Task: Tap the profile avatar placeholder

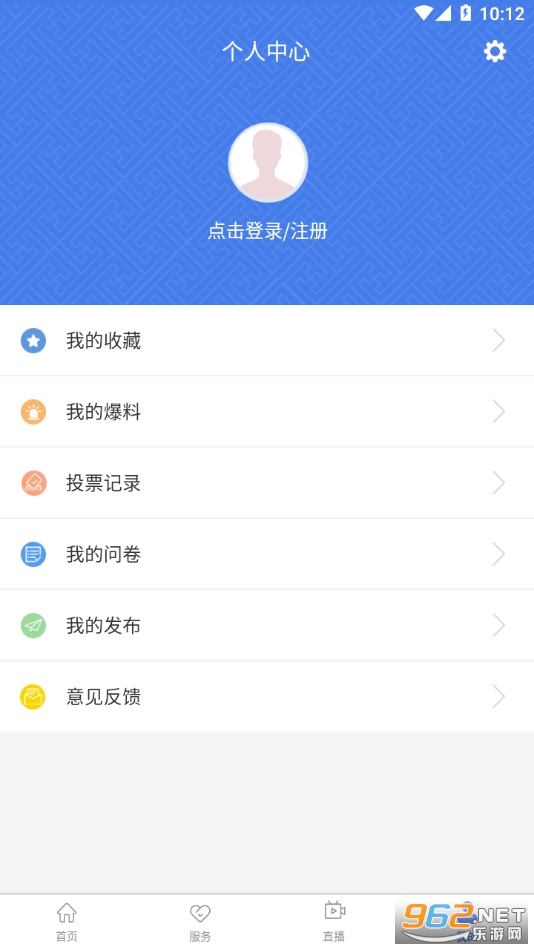Action: pyautogui.click(x=267, y=162)
